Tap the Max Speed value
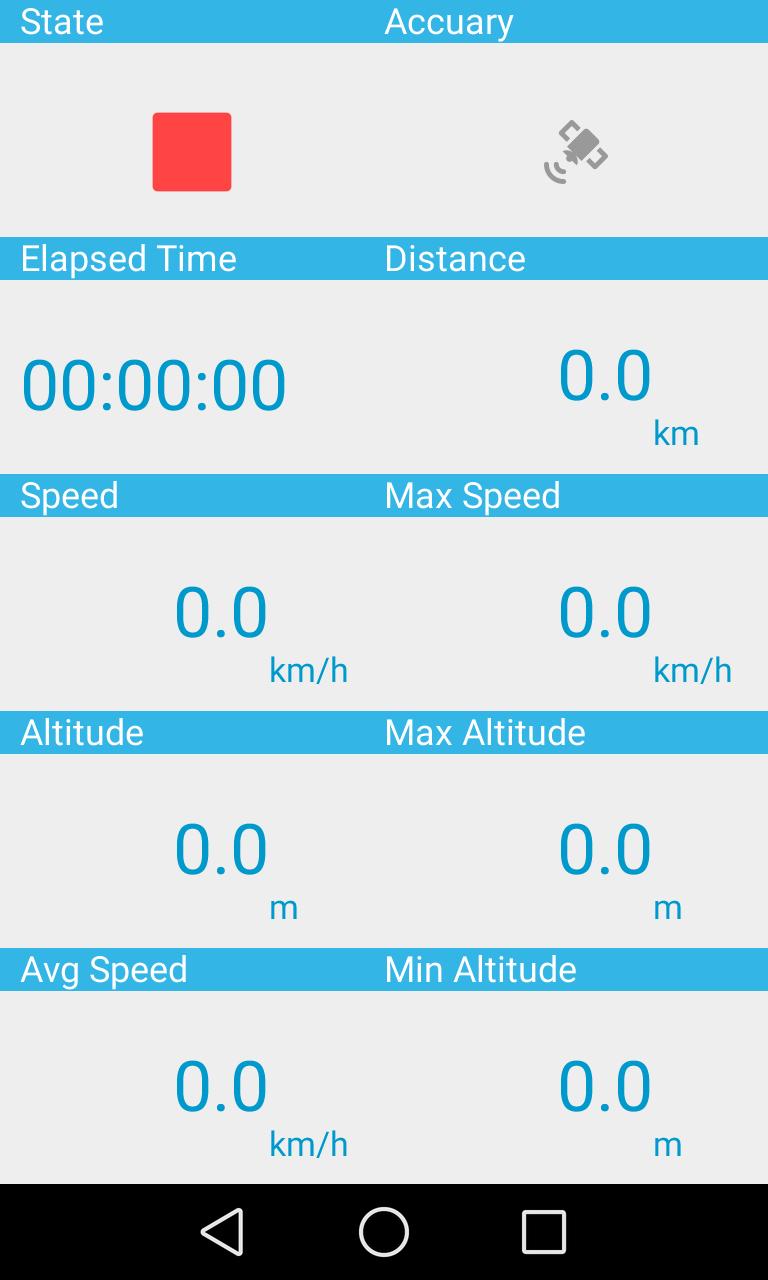Screen dimensions: 768x1280 pos(606,612)
